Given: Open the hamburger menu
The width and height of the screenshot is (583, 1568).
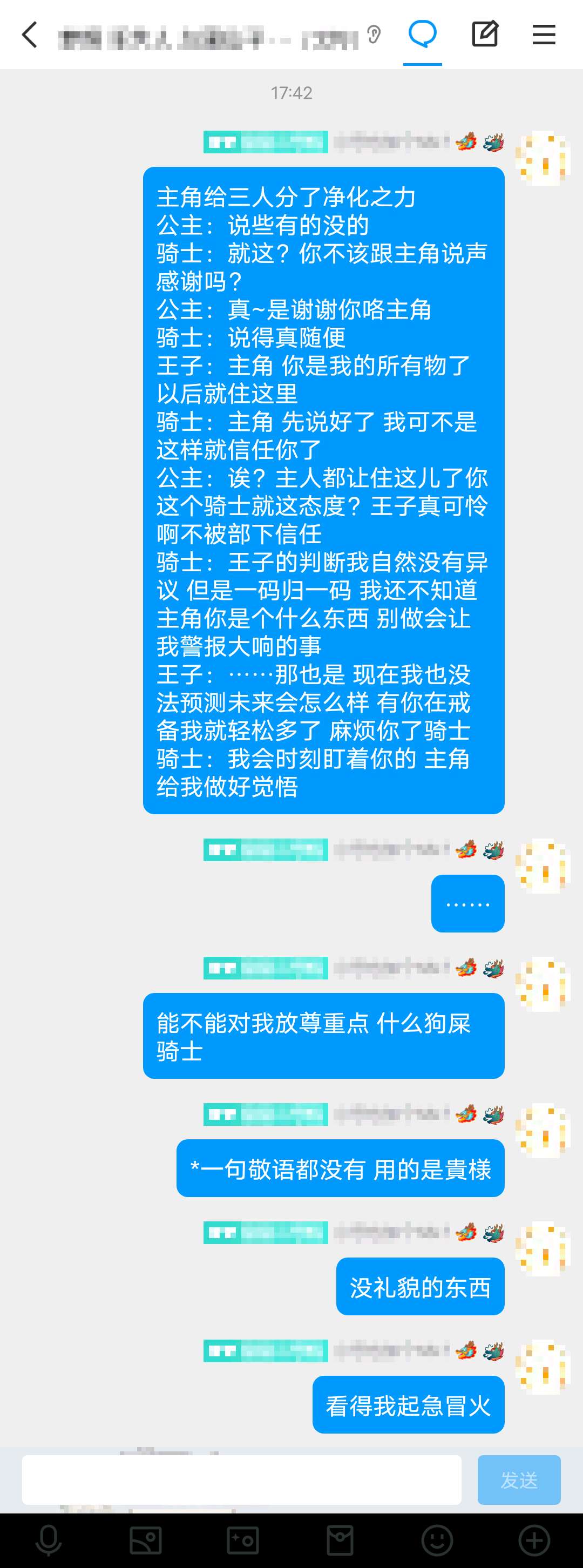Looking at the screenshot, I should tap(544, 35).
